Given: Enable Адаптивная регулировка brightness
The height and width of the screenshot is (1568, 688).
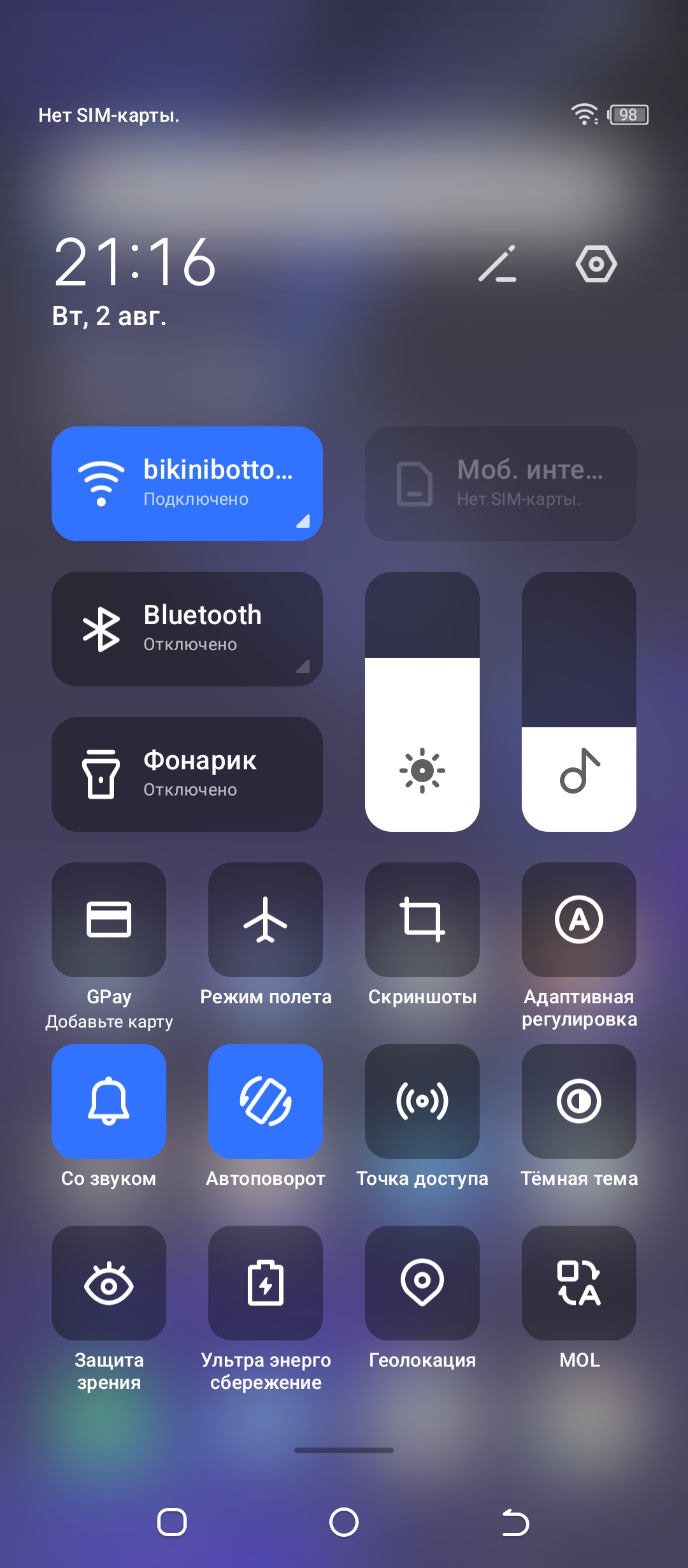Looking at the screenshot, I should pos(579,920).
